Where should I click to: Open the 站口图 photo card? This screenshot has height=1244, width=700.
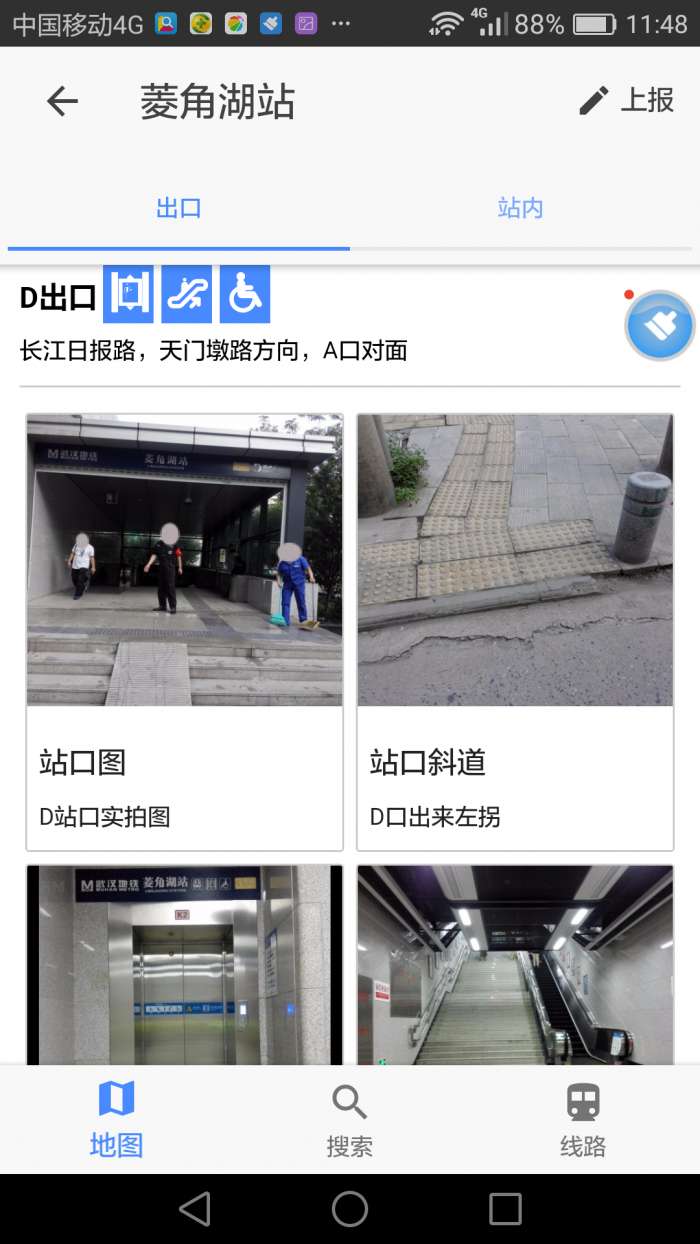(x=184, y=632)
